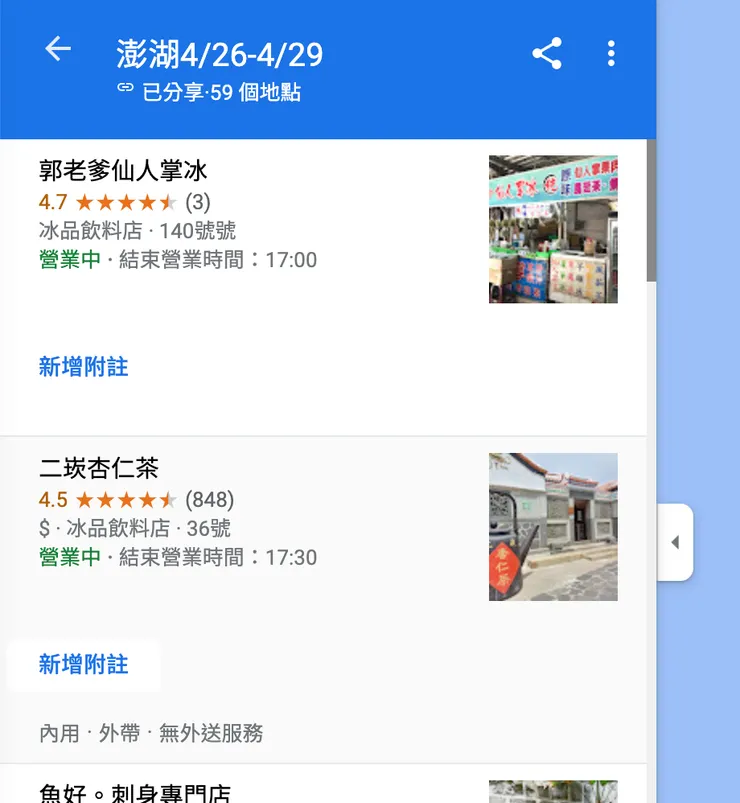Image resolution: width=740 pixels, height=803 pixels.
Task: Open the three-dot overflow menu
Action: [611, 55]
